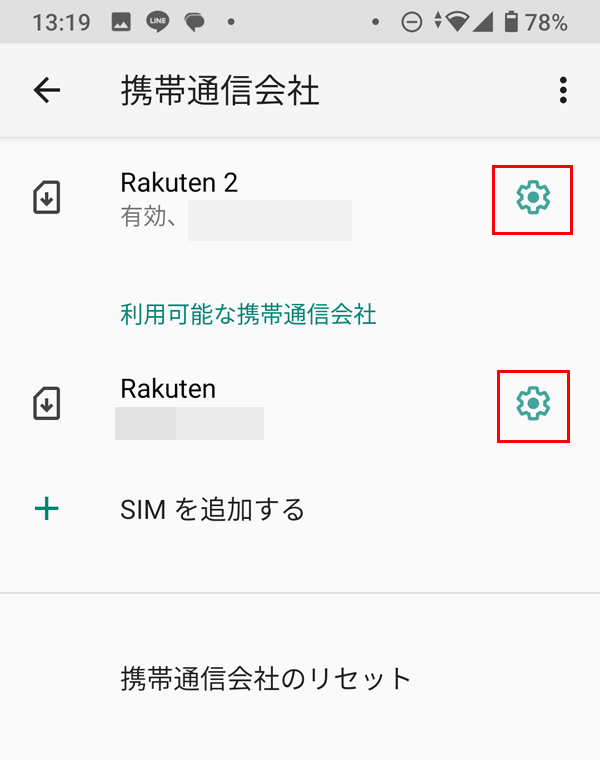Tap SIM を追加する
Viewport: 600px width, 760px height.
(x=212, y=510)
